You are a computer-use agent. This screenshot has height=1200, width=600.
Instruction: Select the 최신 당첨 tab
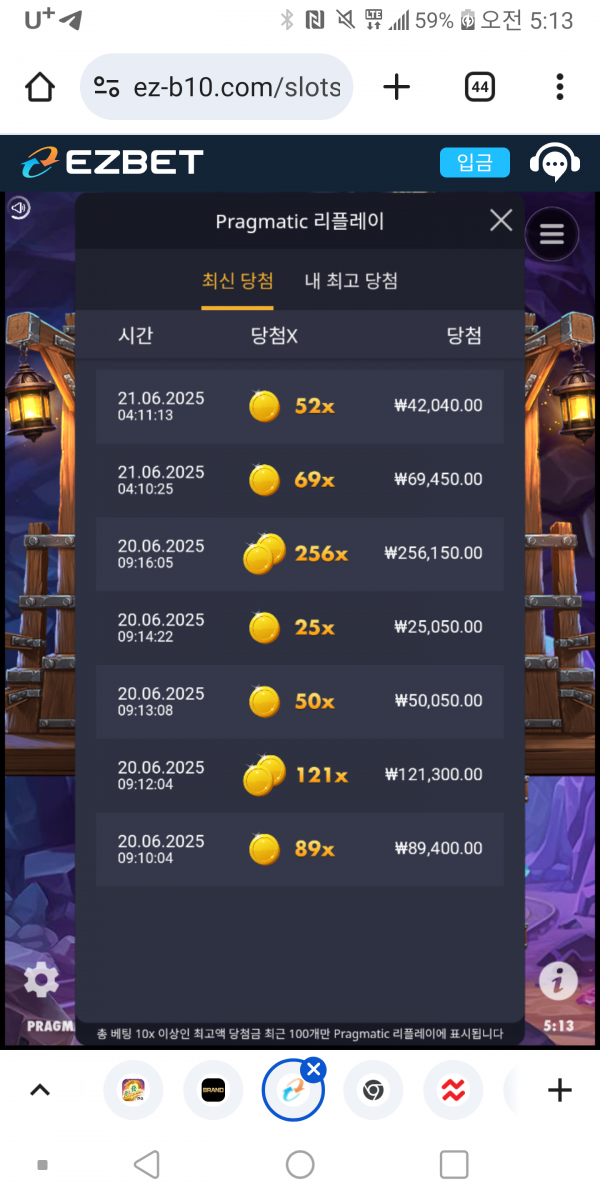[237, 281]
